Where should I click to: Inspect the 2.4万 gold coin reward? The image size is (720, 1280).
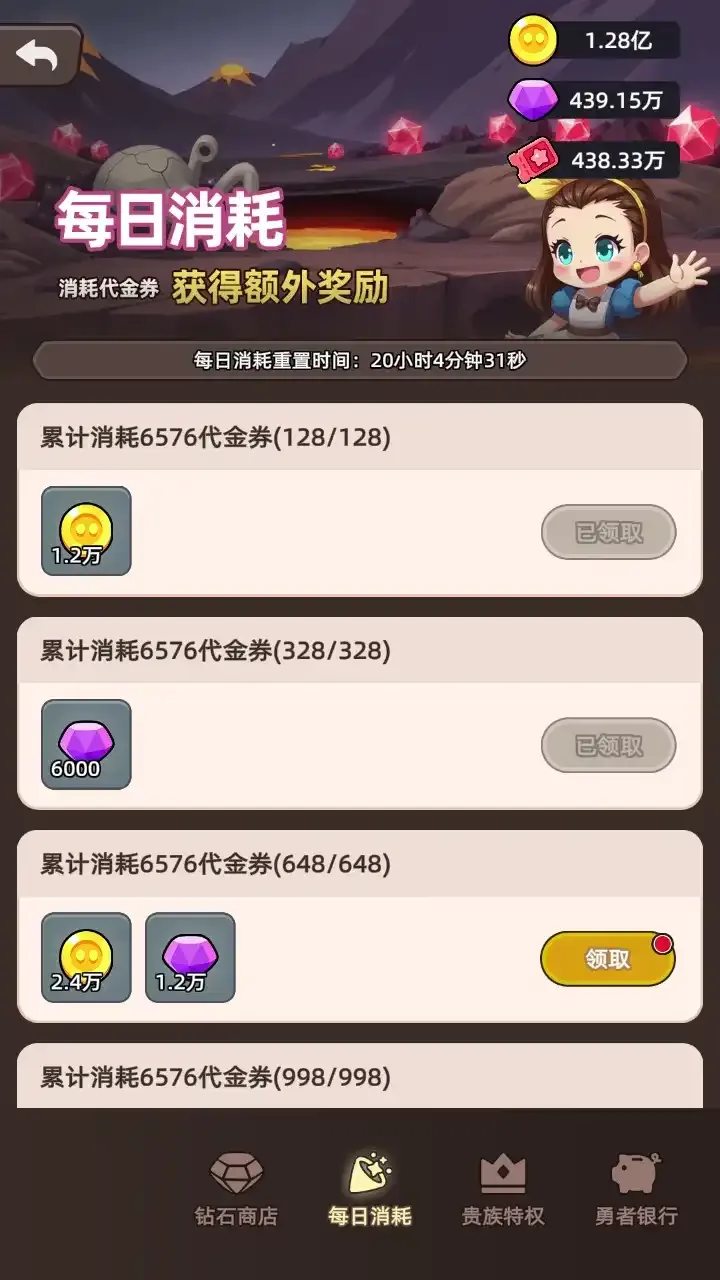[86, 957]
